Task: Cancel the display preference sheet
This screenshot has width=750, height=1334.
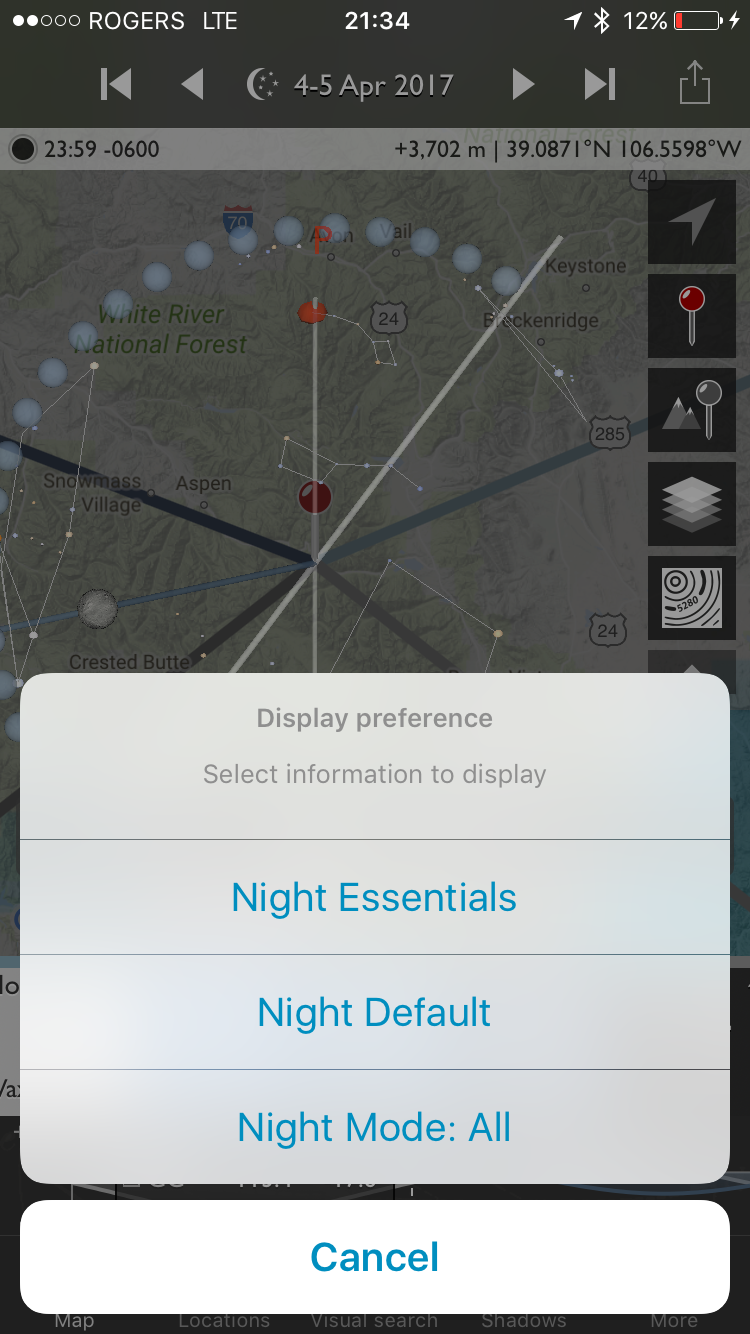Action: (374, 1257)
